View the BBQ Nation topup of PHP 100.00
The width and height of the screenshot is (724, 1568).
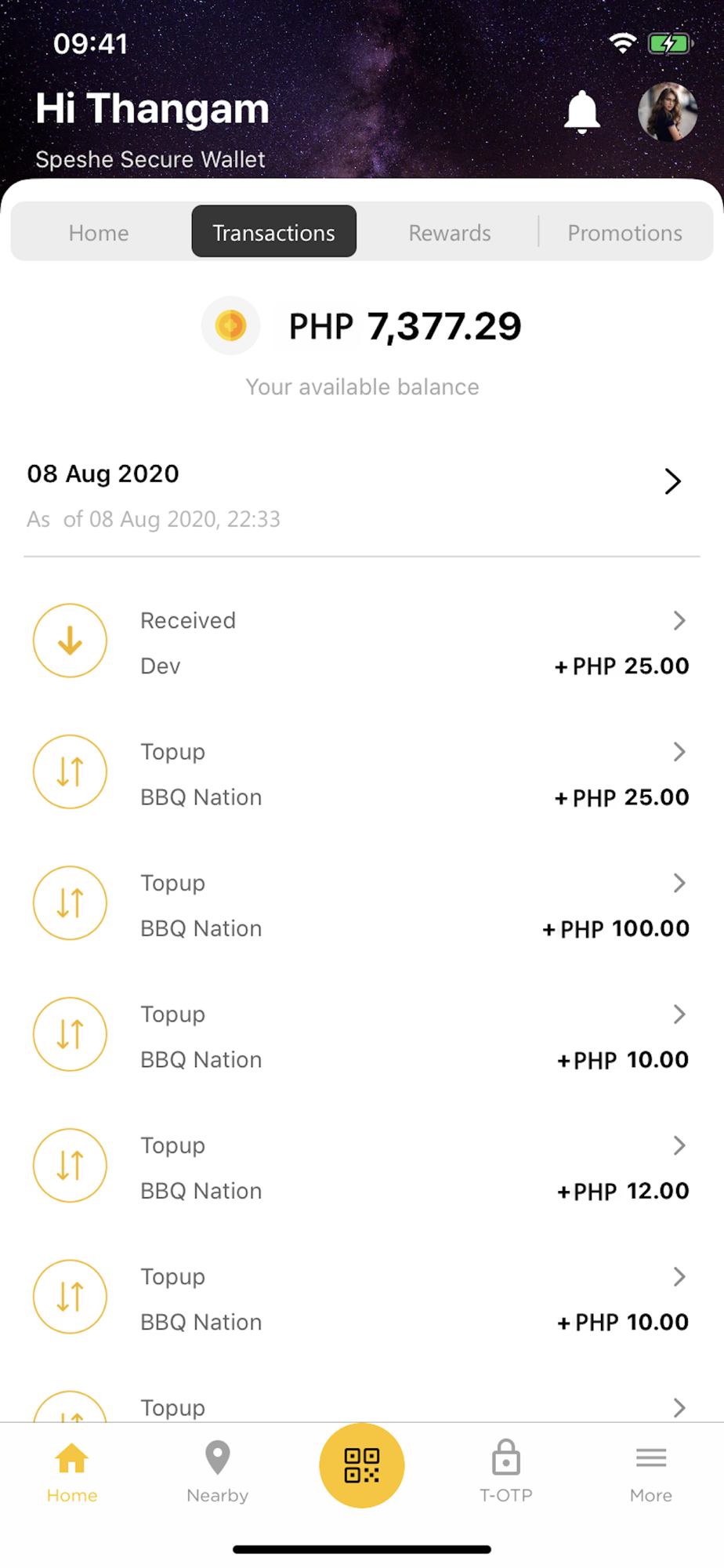click(x=362, y=904)
